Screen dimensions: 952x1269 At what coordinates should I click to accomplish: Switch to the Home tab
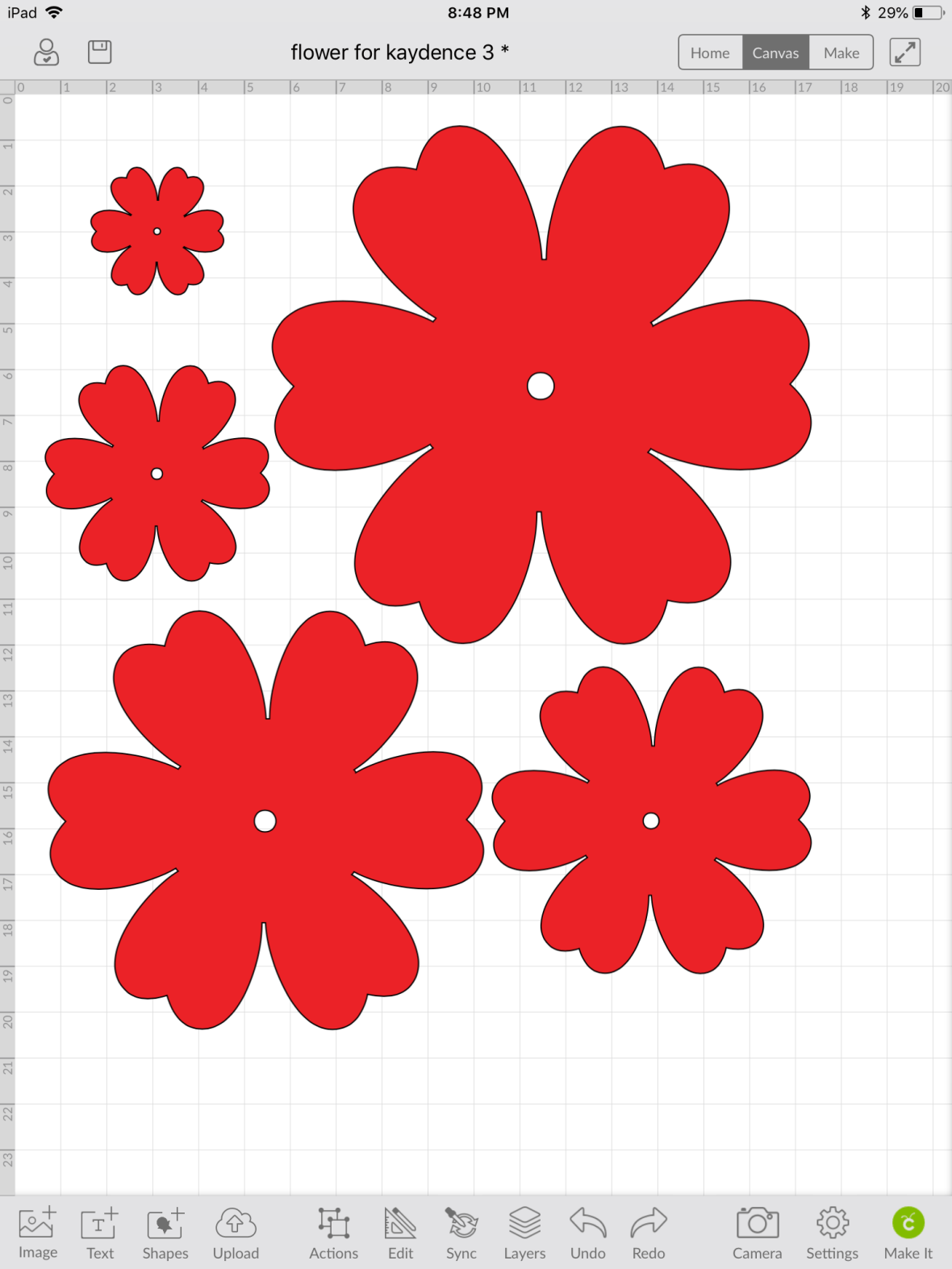coord(710,52)
